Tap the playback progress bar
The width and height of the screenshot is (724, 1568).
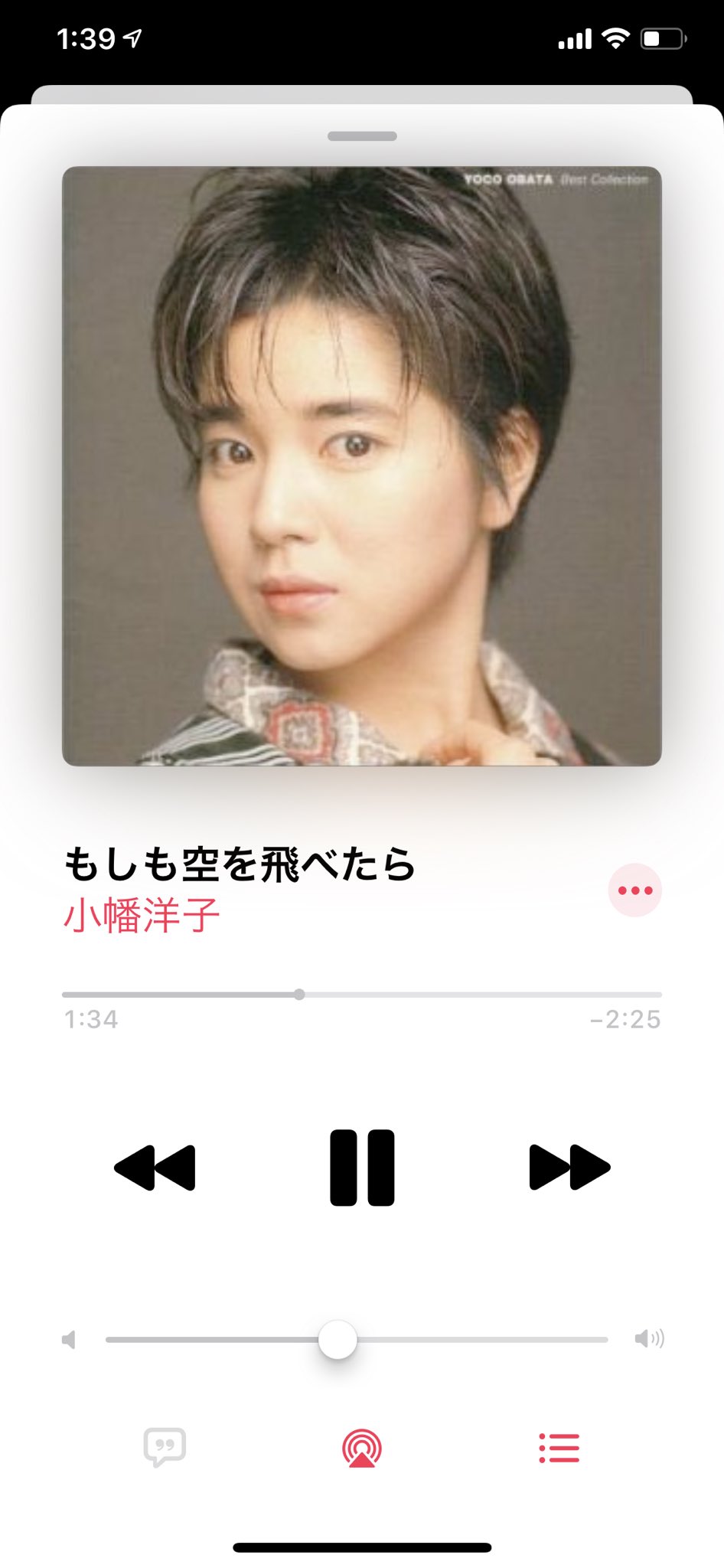pyautogui.click(x=362, y=994)
